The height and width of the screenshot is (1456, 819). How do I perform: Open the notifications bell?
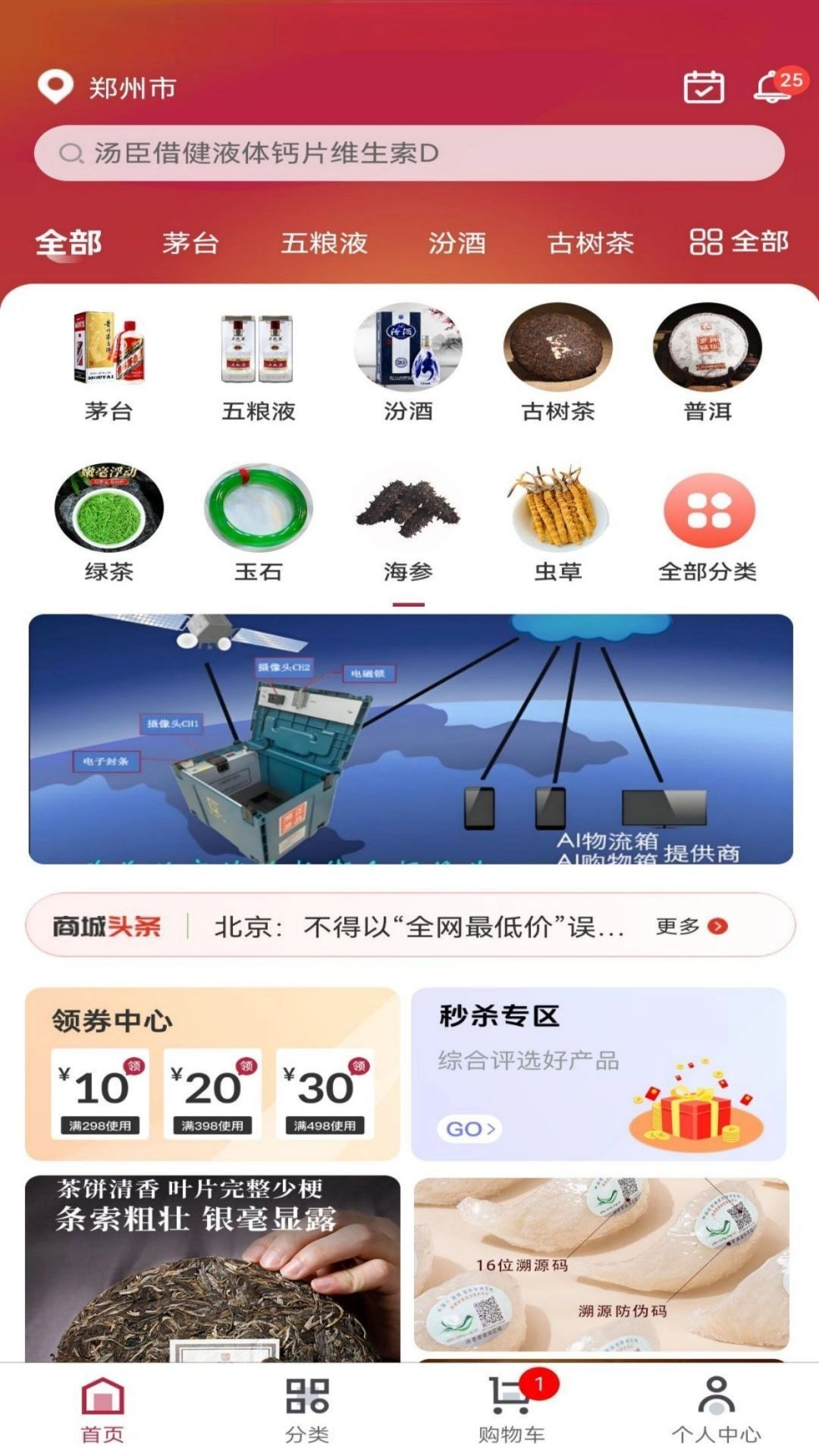coord(773,87)
